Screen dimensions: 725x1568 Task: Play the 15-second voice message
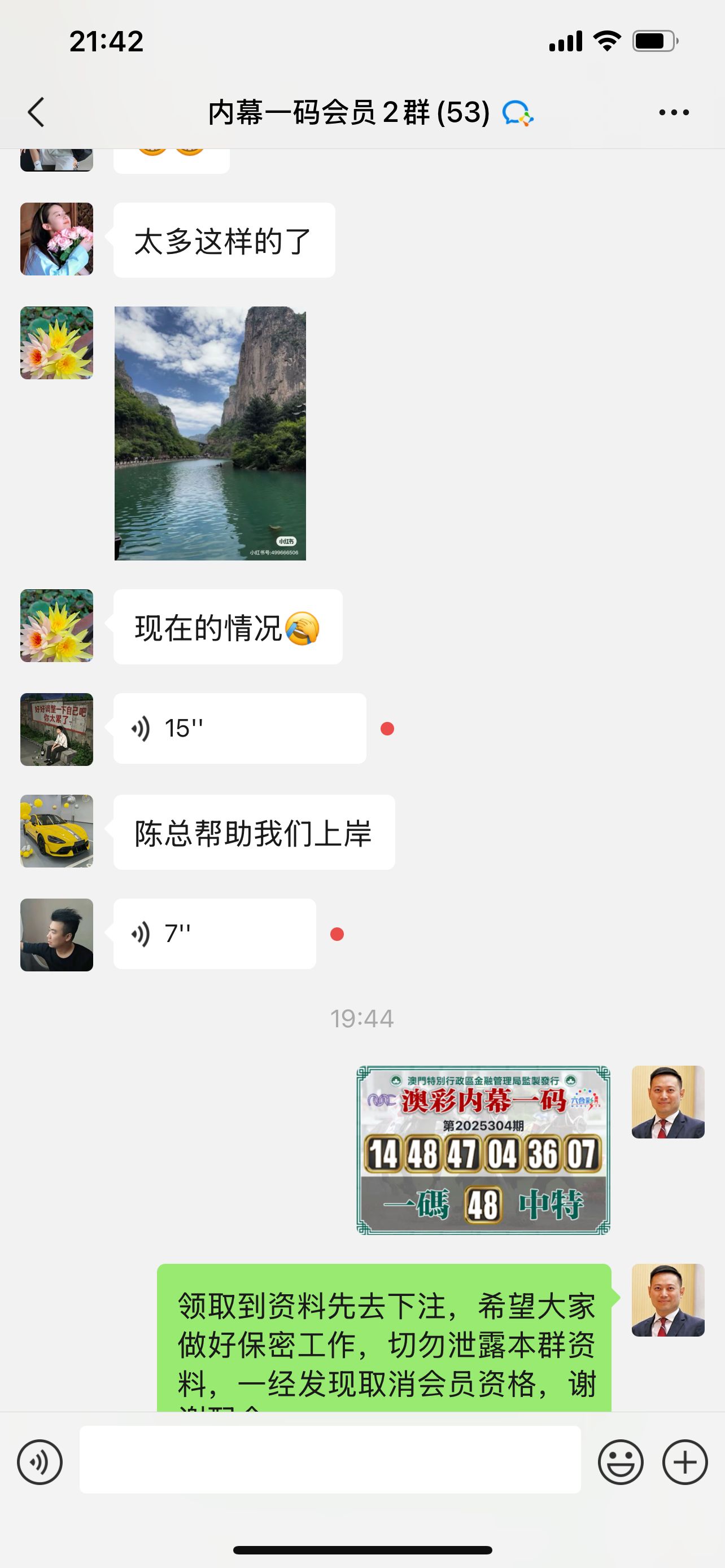(x=239, y=729)
